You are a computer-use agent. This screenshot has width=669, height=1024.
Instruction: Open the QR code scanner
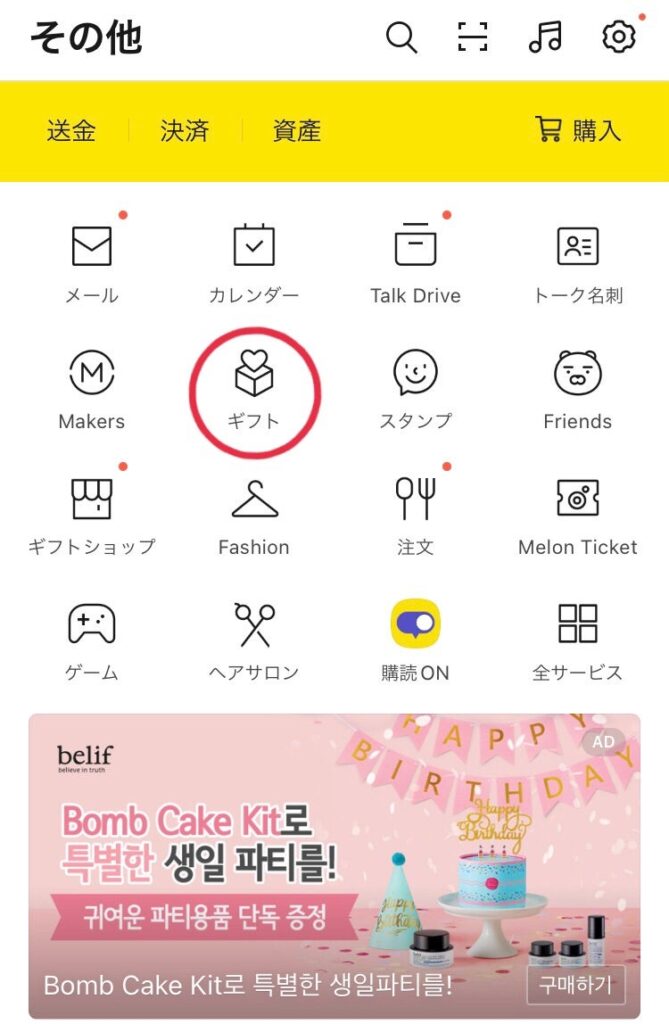pos(472,38)
